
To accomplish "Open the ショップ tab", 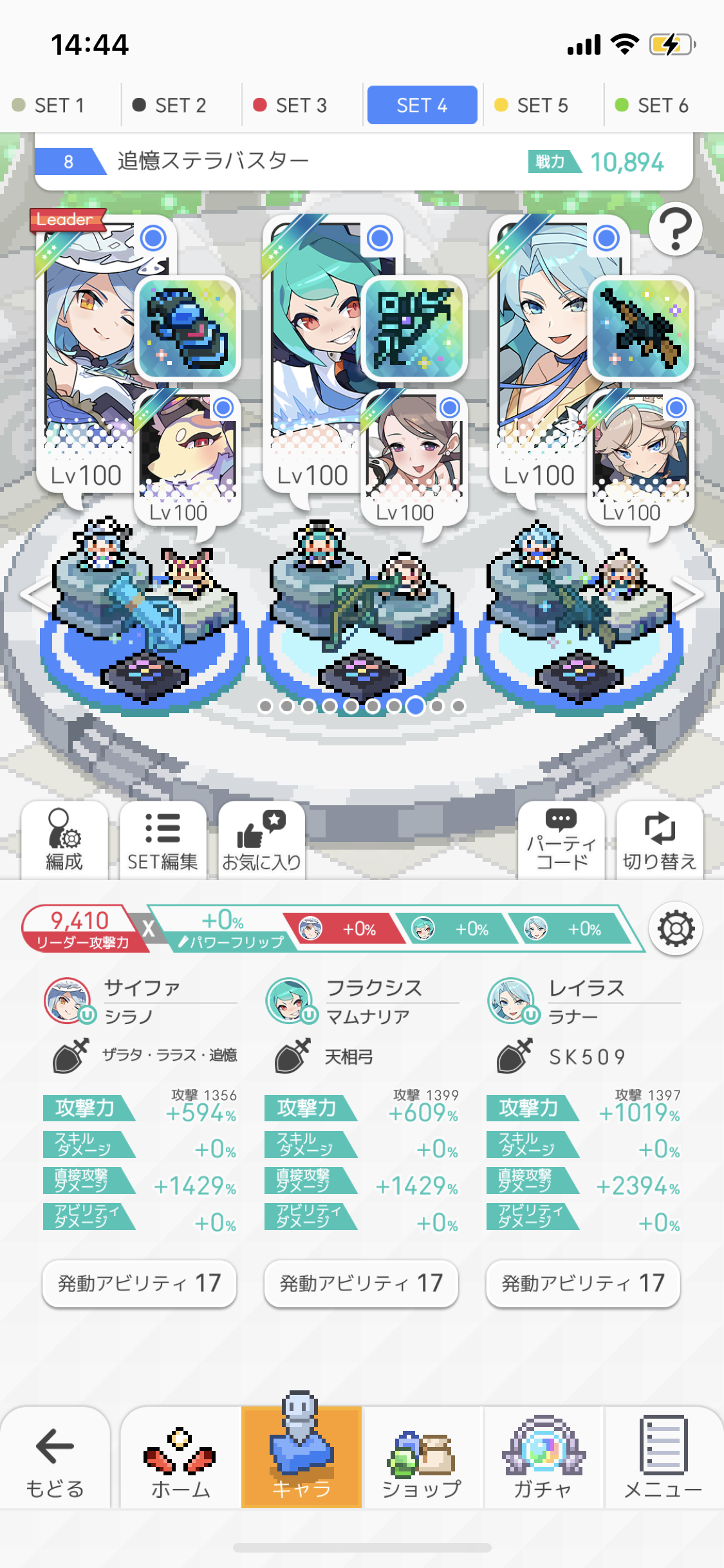I will click(422, 1458).
